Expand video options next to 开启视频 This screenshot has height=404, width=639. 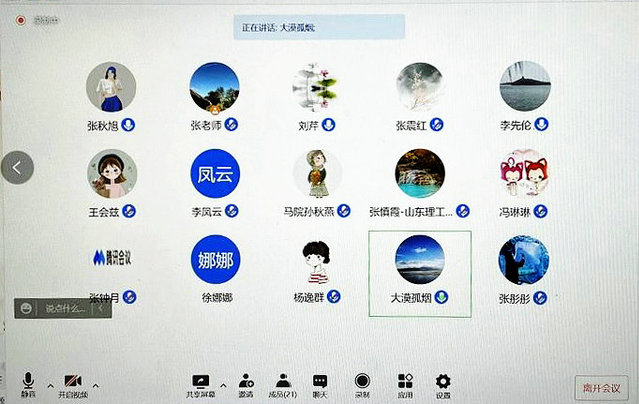96,385
